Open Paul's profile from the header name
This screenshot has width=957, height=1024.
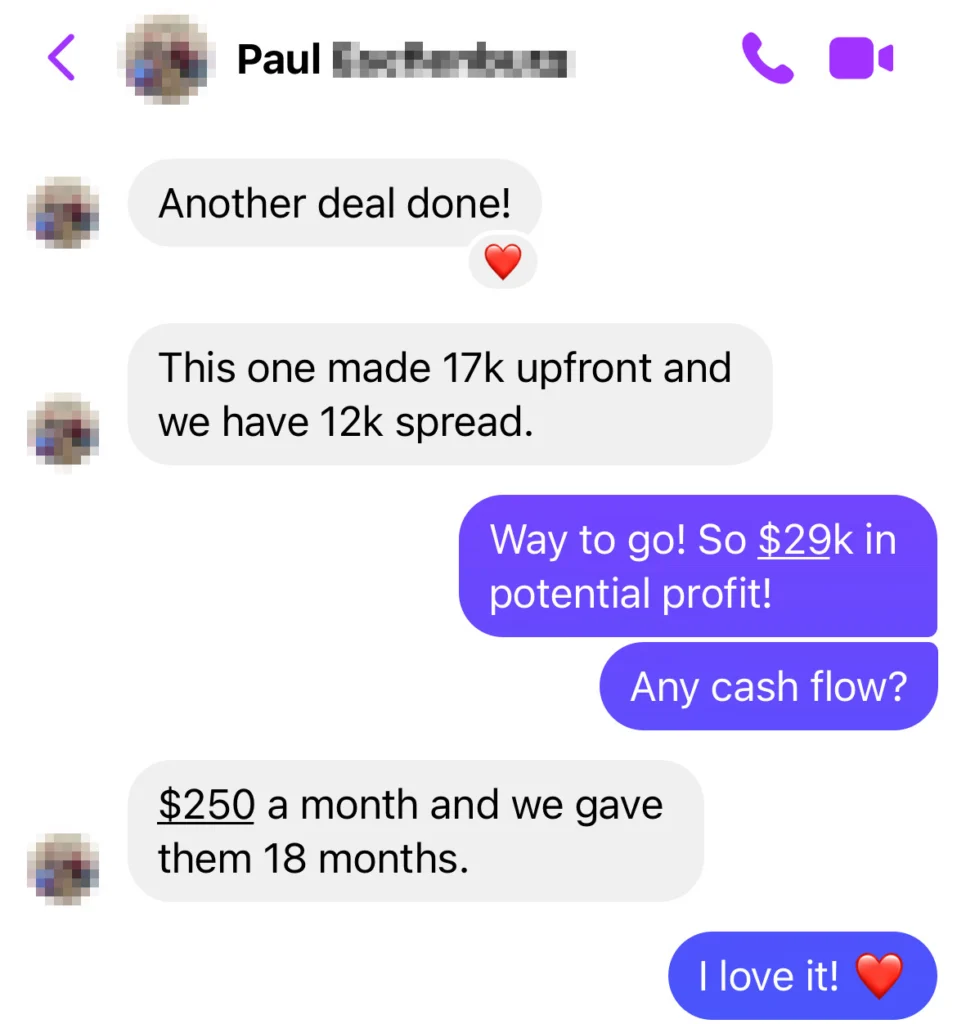tap(401, 60)
